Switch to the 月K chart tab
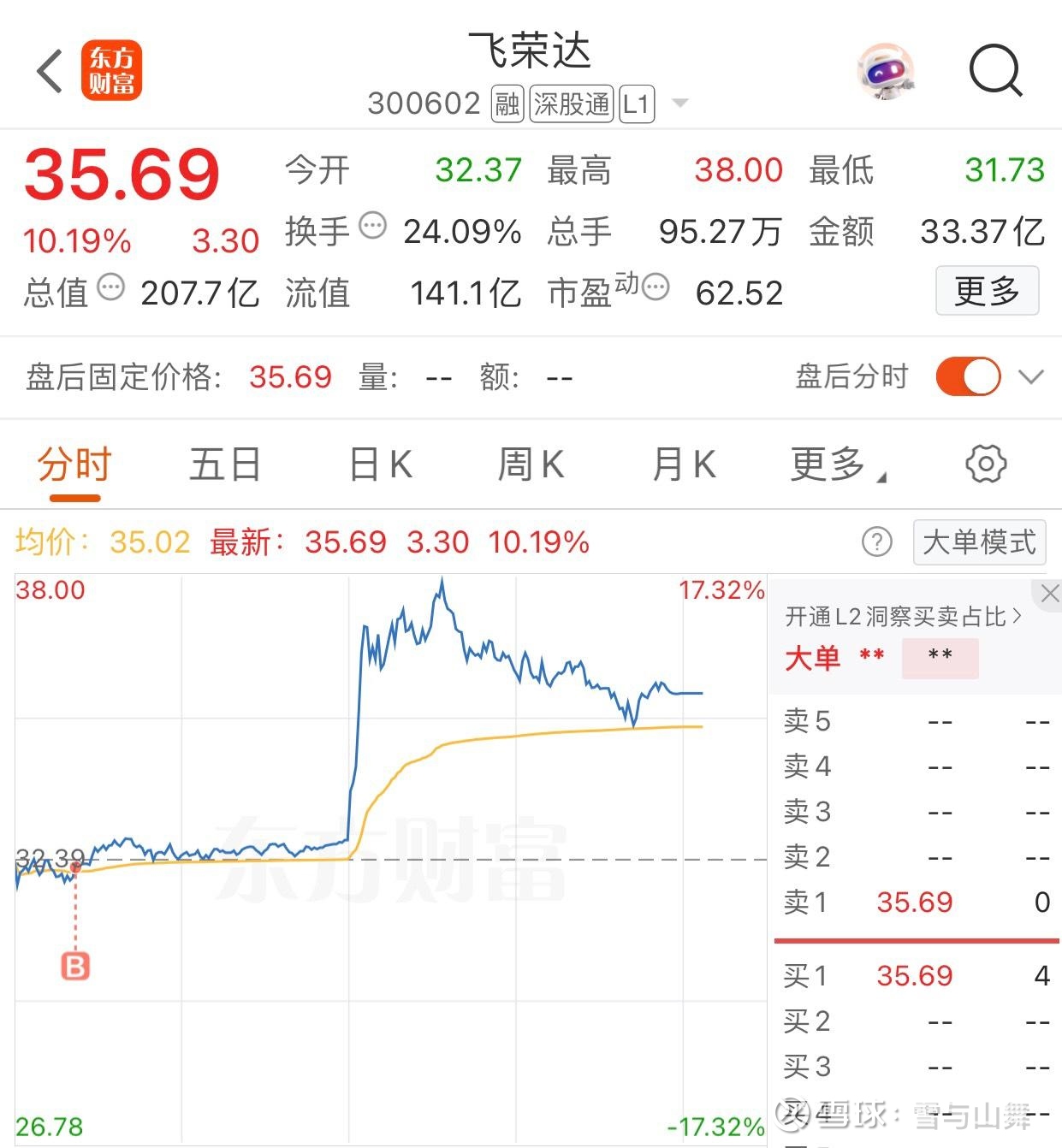 684,465
